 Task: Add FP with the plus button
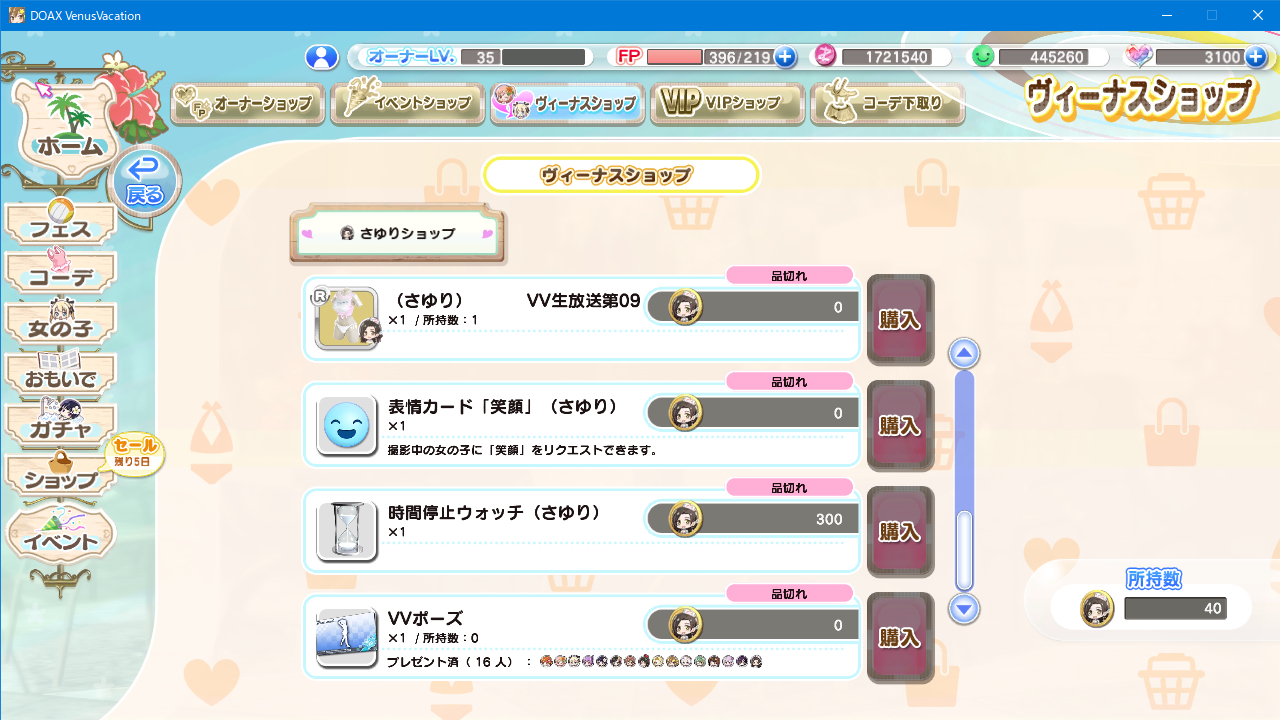pyautogui.click(x=785, y=57)
